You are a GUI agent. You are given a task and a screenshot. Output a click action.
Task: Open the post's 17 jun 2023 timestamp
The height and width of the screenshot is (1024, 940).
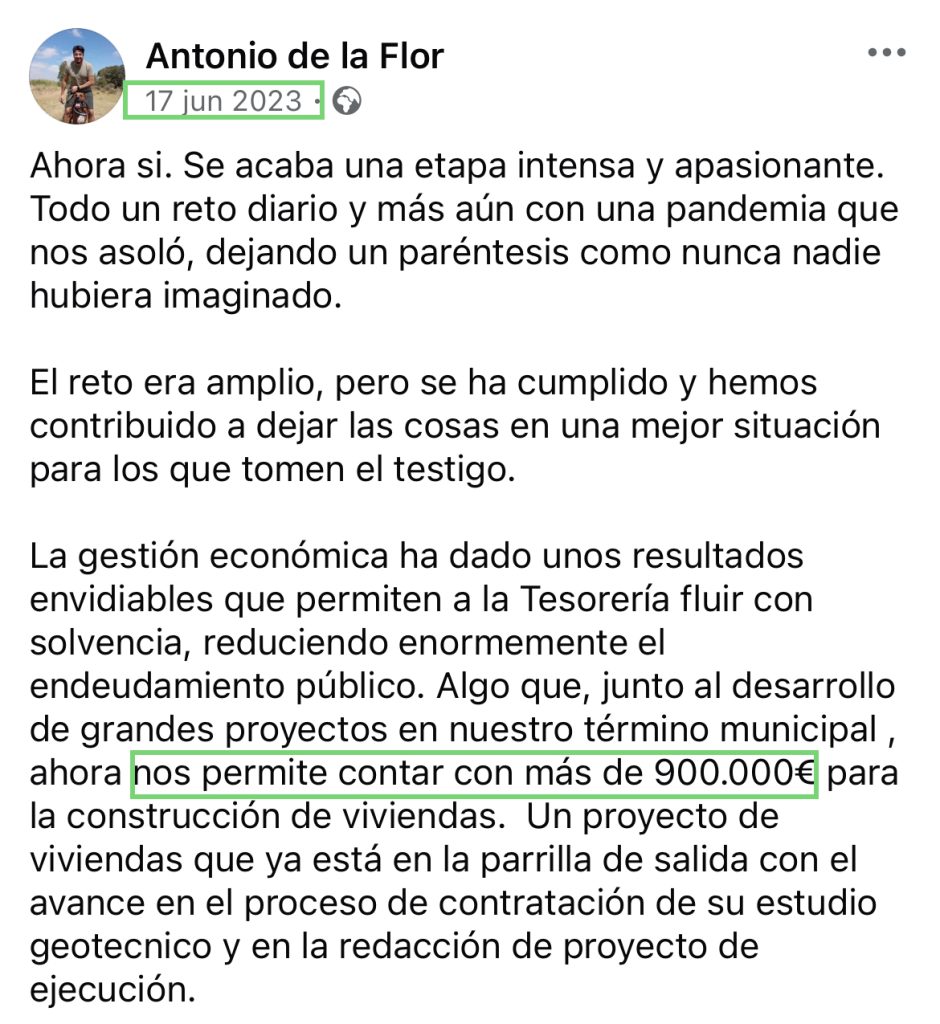coord(222,101)
